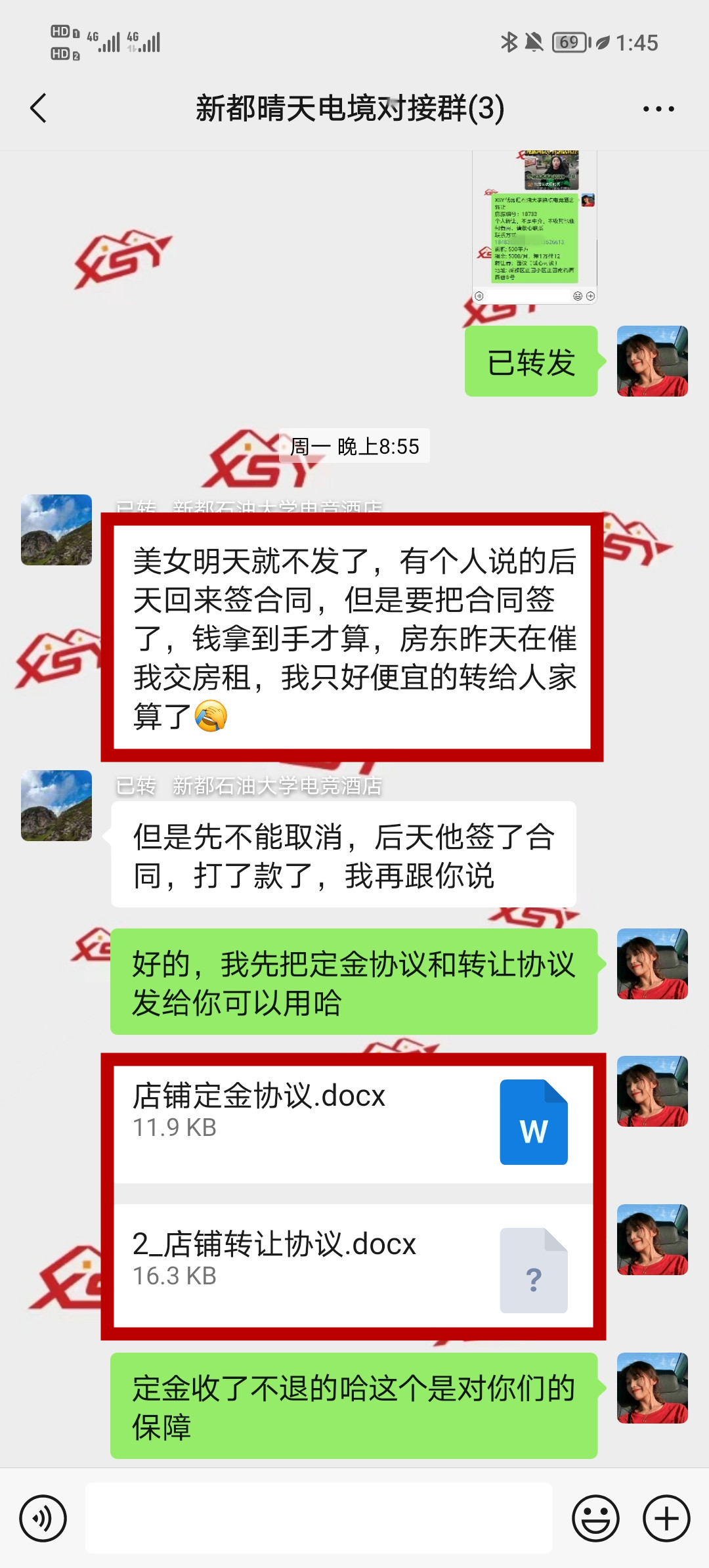Viewport: 709px width, 1568px height.
Task: Open mountain avatar beside 美女明天就不发了 message
Action: [56, 530]
